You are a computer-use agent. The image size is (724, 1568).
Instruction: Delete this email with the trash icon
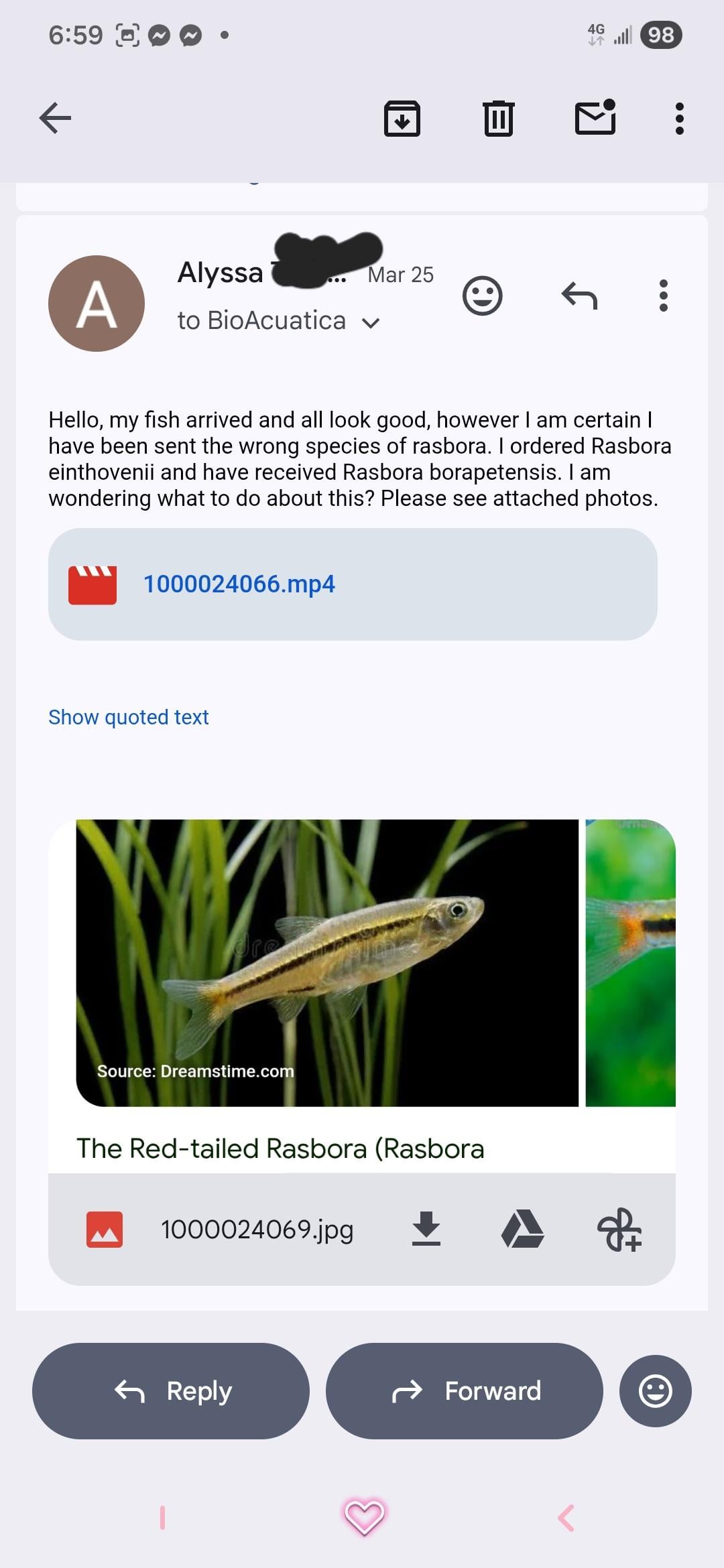point(498,119)
